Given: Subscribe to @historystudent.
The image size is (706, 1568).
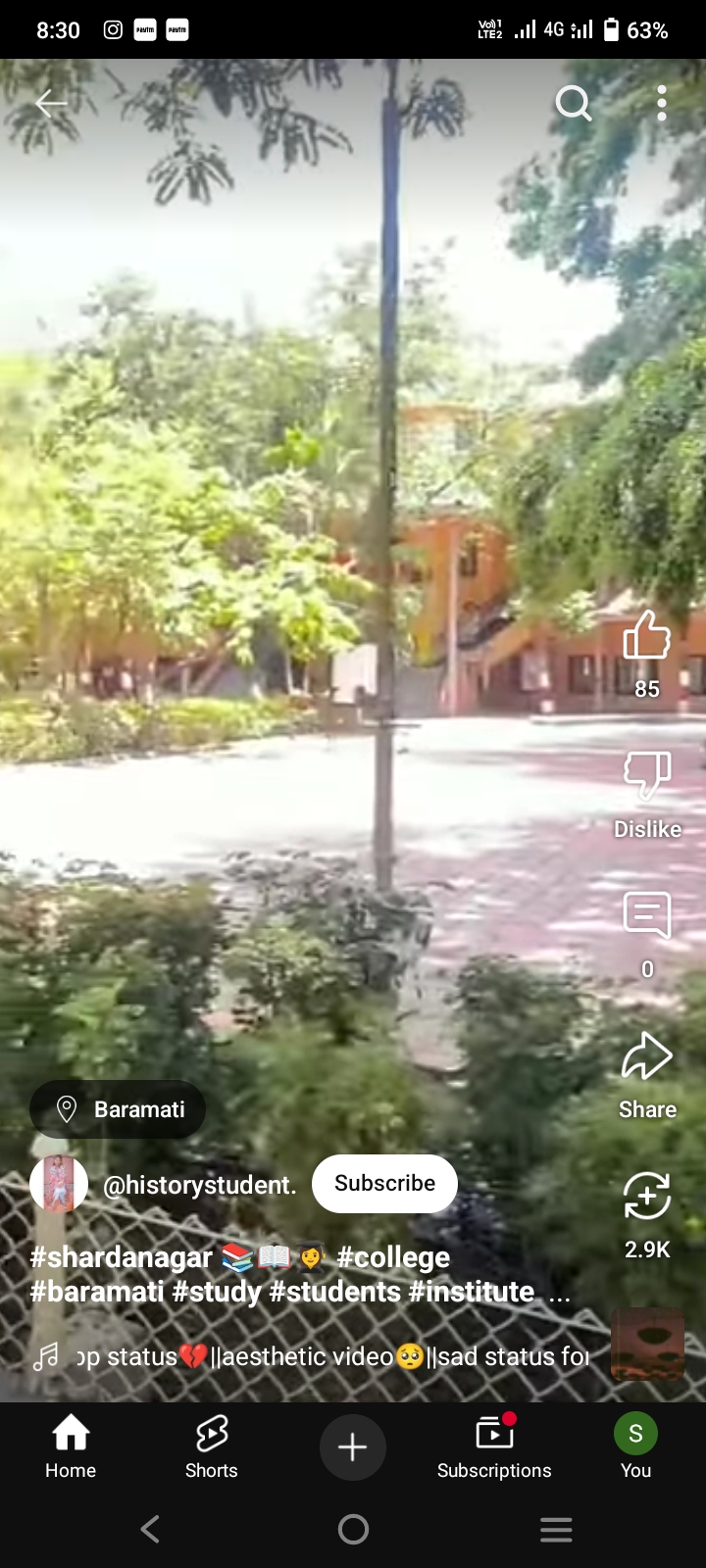Looking at the screenshot, I should 384,1184.
